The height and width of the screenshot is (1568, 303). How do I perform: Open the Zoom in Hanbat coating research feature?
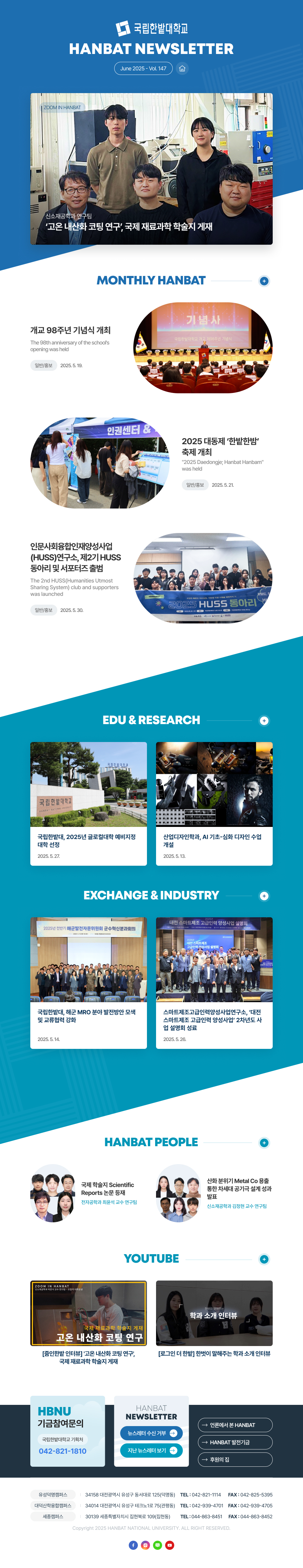(x=151, y=169)
